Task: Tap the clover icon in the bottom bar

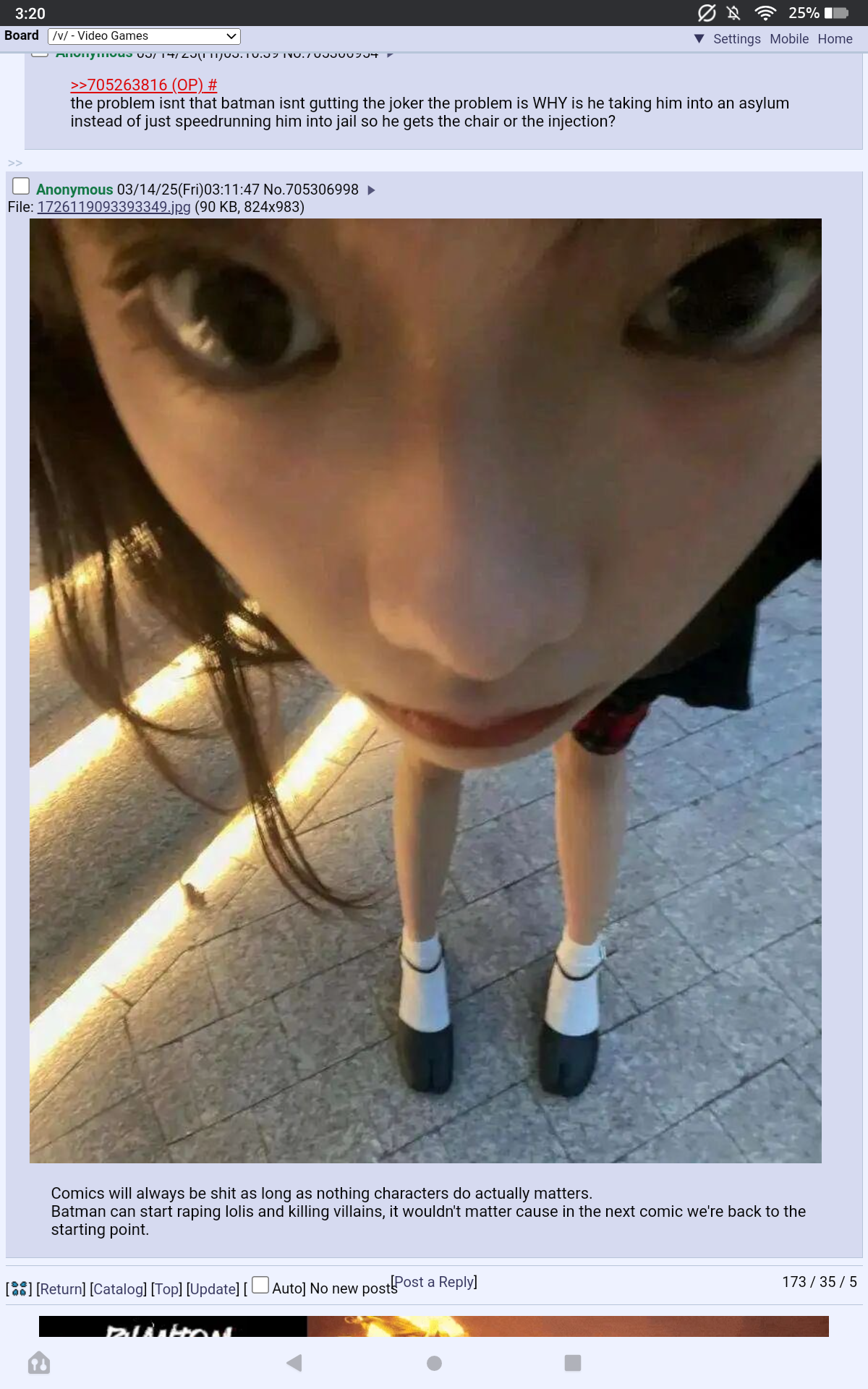Action: tap(19, 1288)
